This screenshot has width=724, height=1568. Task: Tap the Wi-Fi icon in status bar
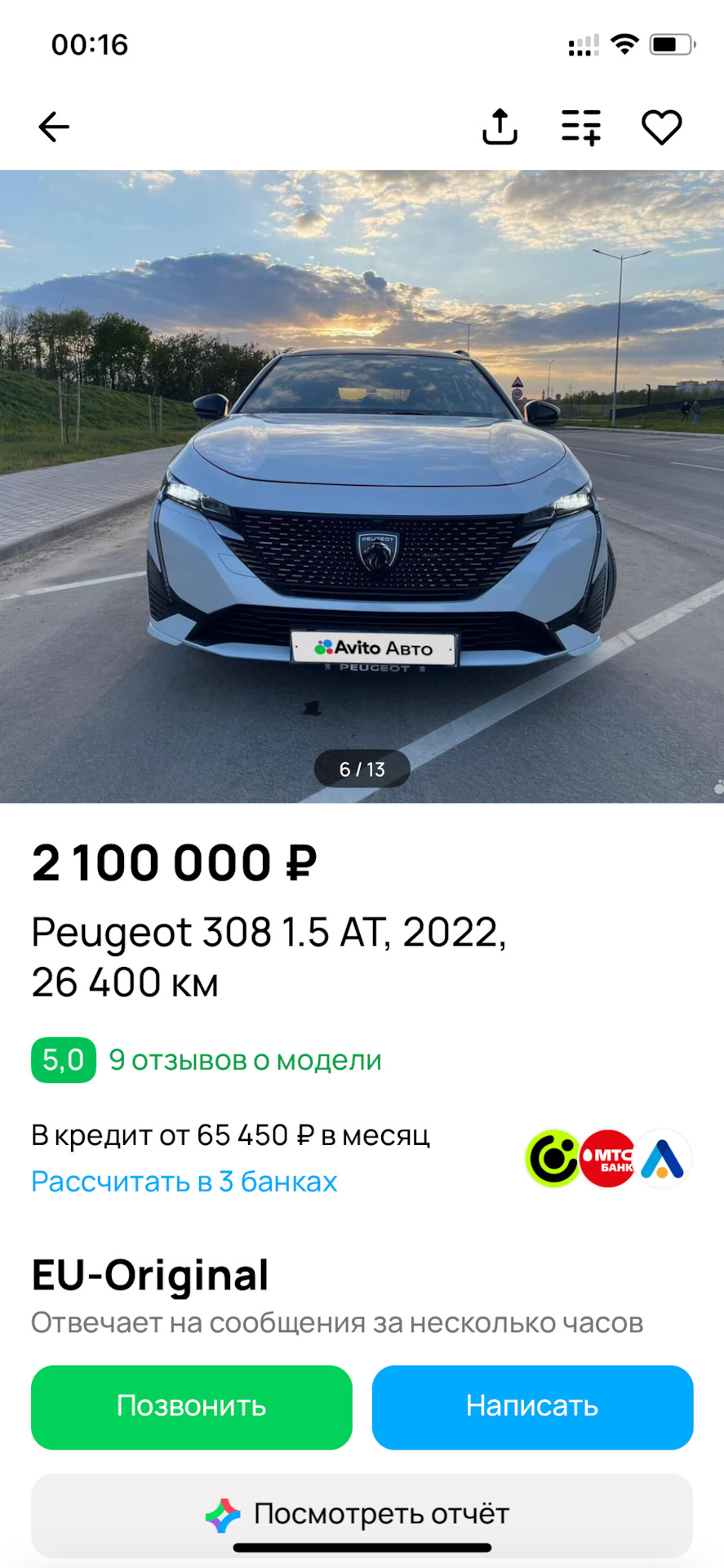point(623,46)
